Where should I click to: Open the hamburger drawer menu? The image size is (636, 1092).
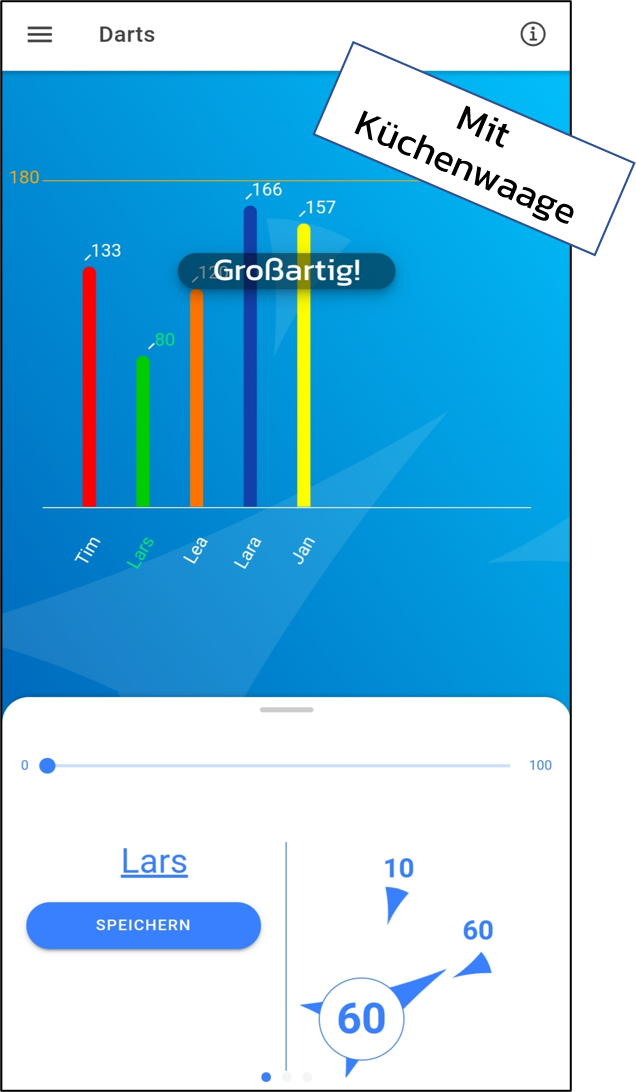(40, 35)
